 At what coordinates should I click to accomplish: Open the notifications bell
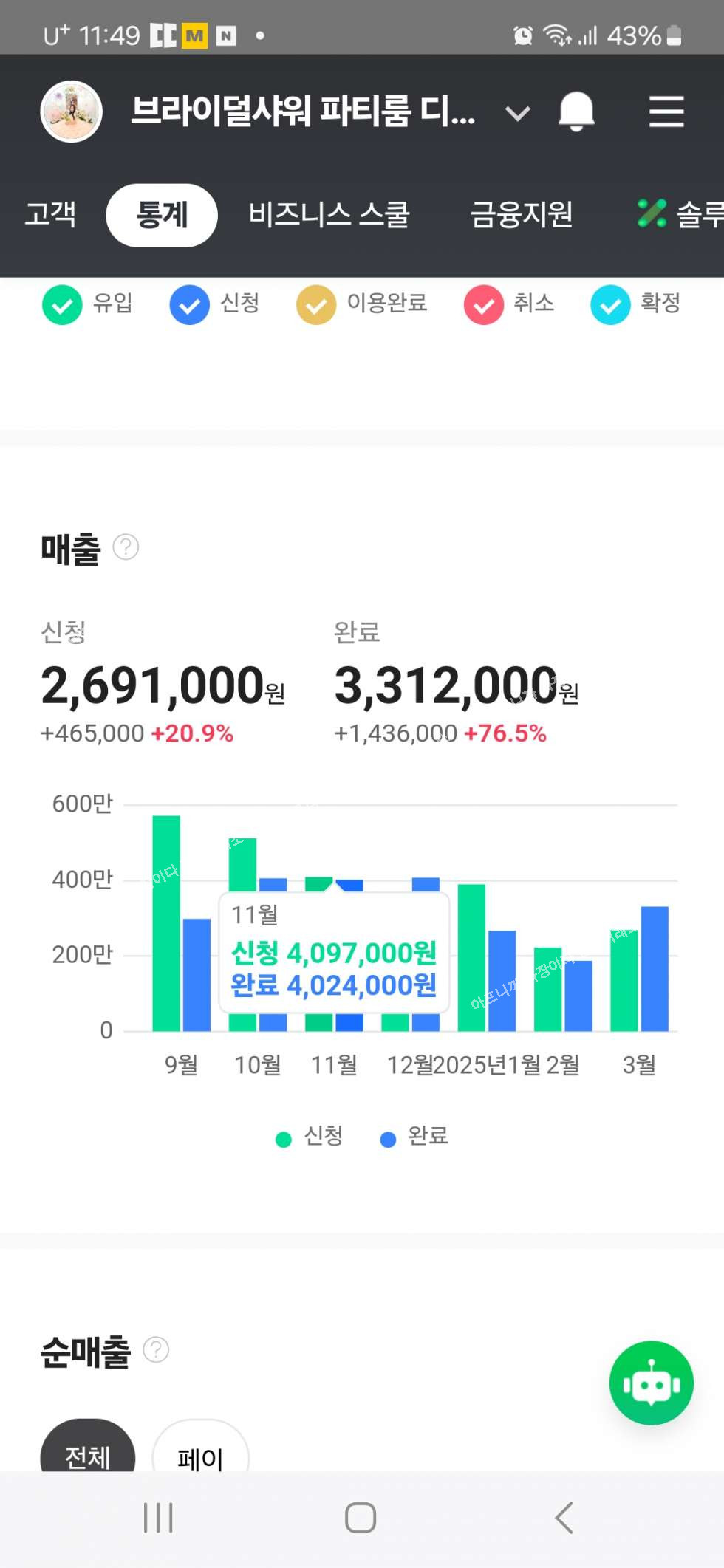tap(576, 112)
